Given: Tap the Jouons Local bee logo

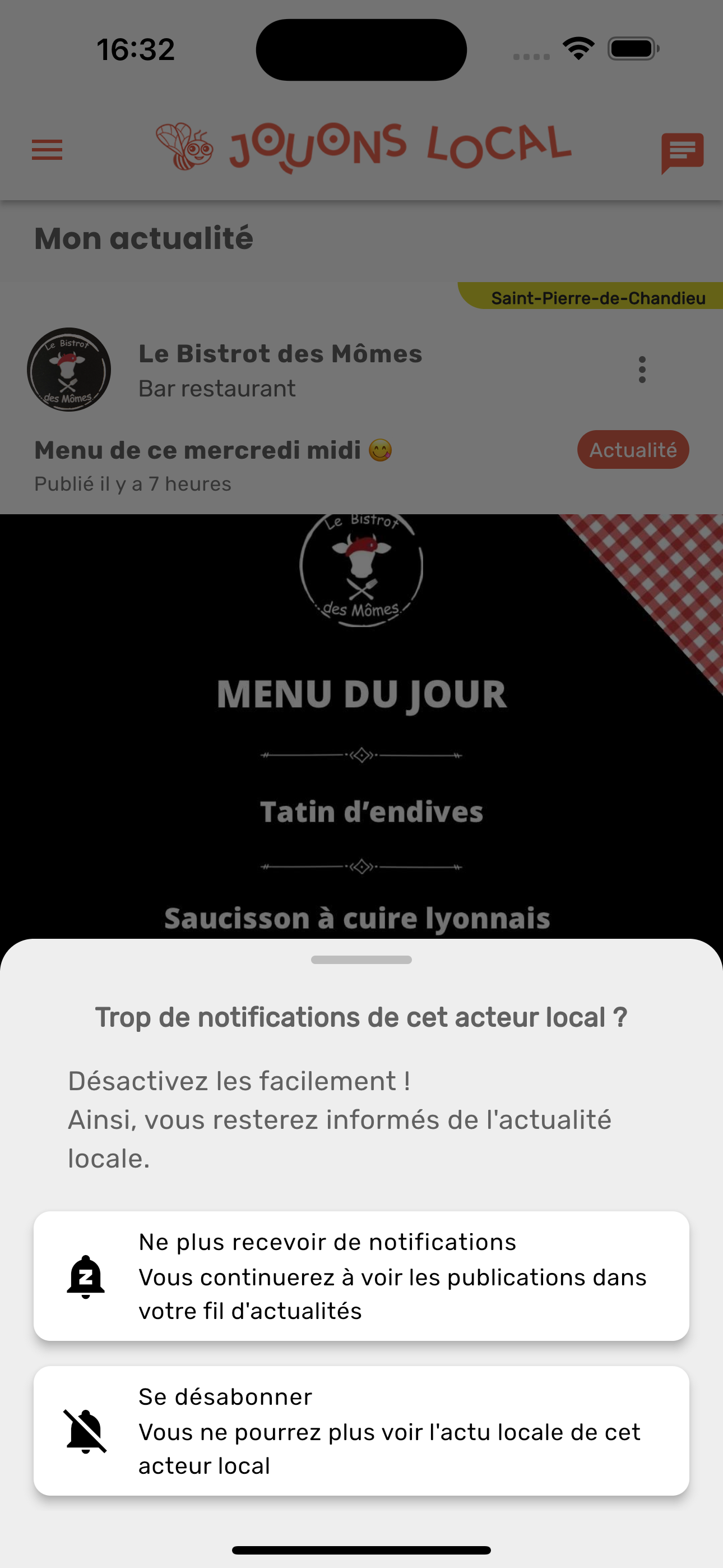Looking at the screenshot, I should (184, 146).
